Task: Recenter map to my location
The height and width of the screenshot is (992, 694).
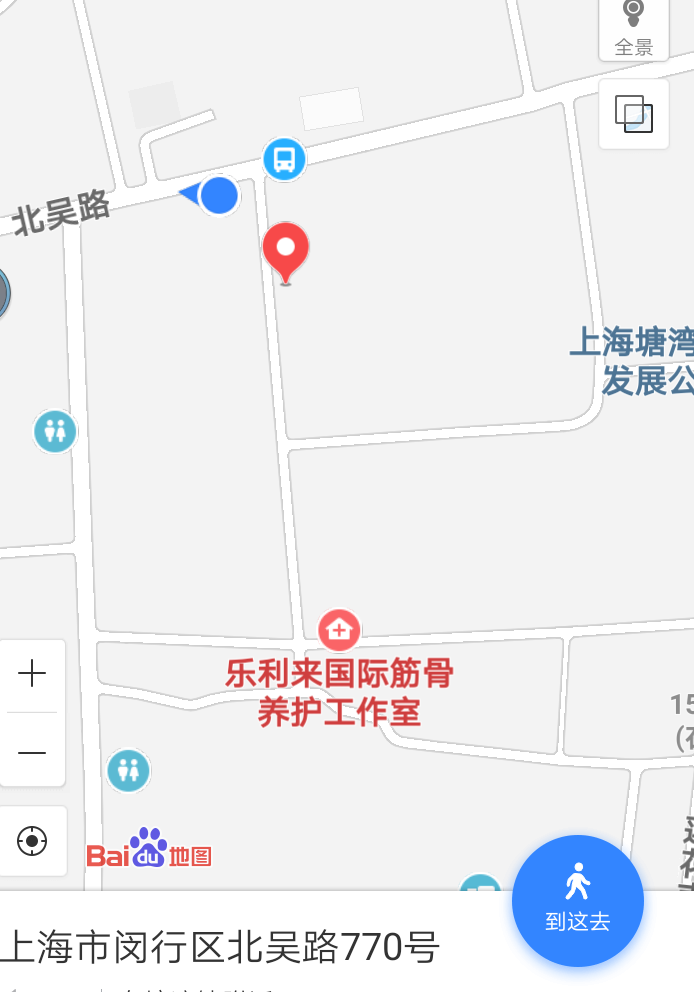Action: tap(32, 841)
